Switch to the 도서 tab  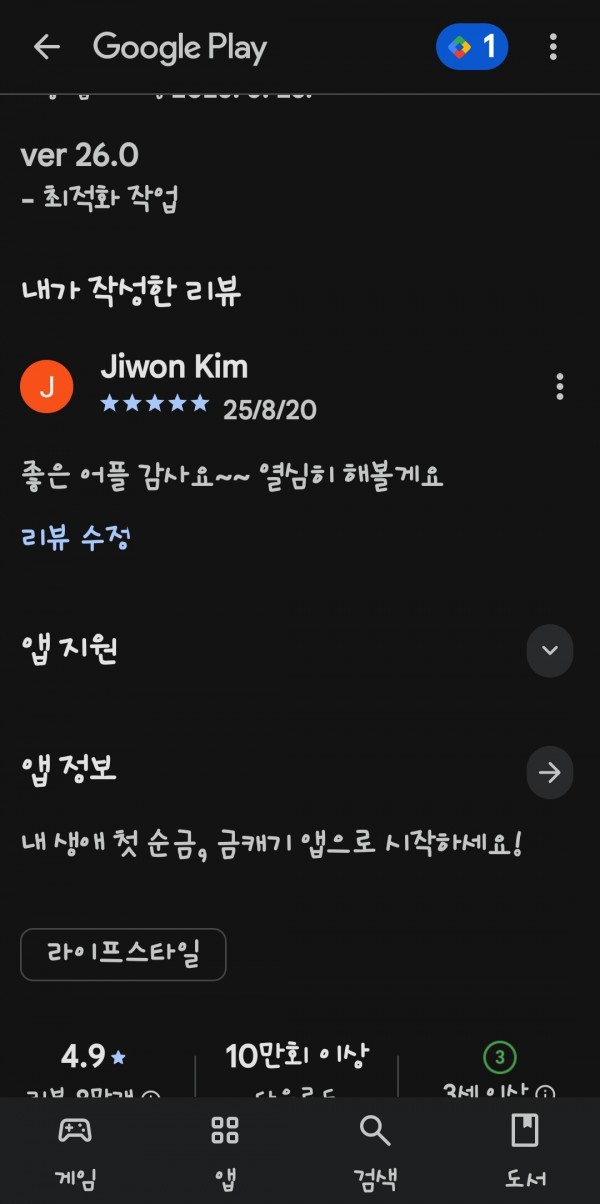tap(524, 1151)
